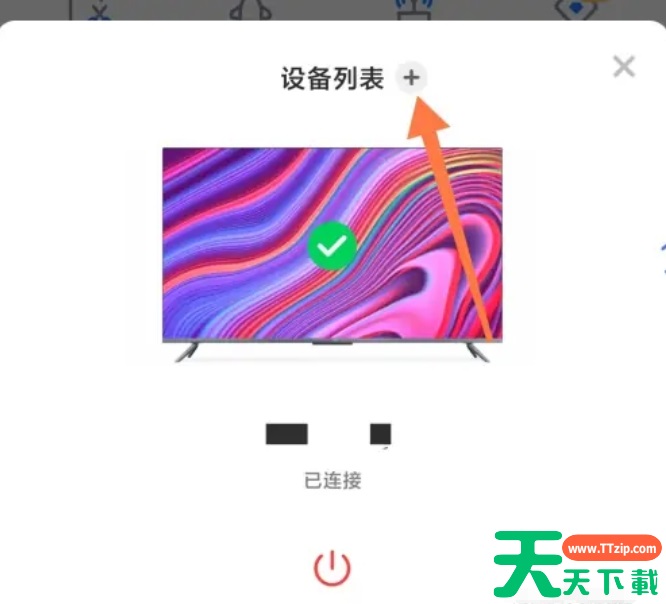This screenshot has width=666, height=604.
Task: Close the device list dialog
Action: pyautogui.click(x=624, y=67)
